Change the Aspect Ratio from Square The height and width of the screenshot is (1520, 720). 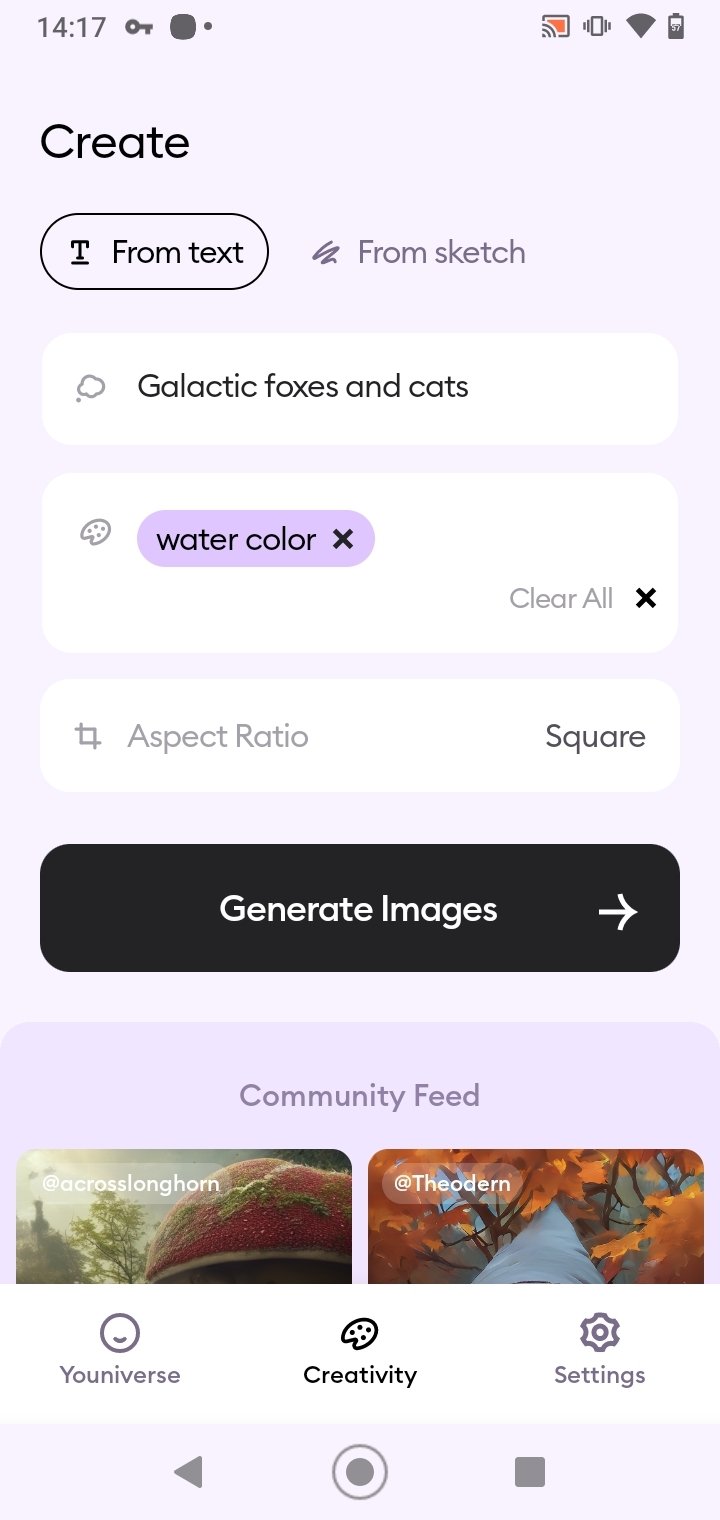(360, 736)
